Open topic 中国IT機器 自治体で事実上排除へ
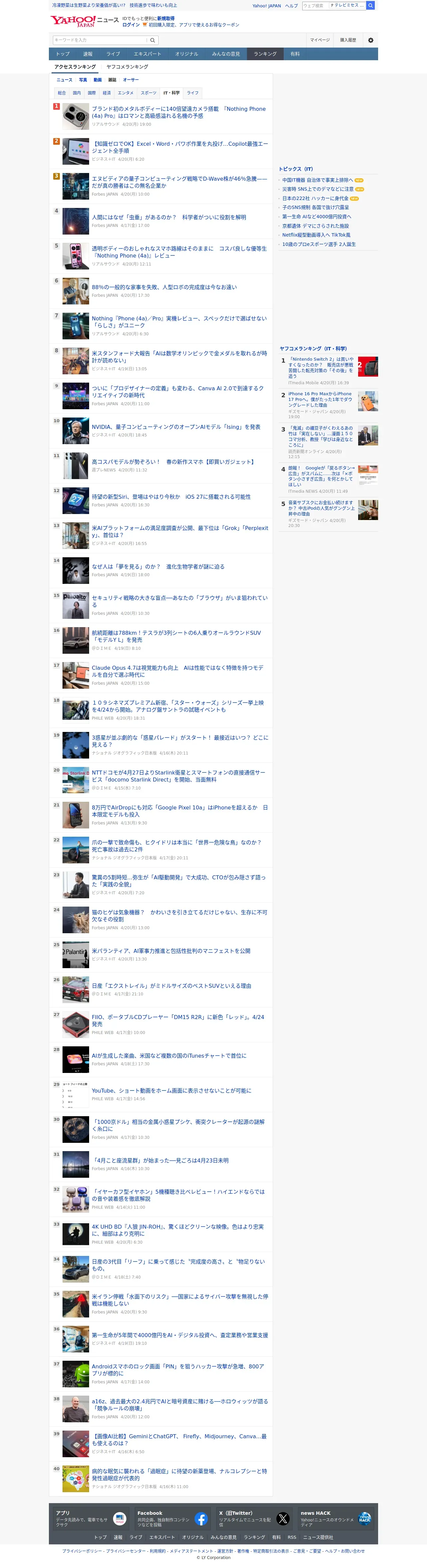Screen dimensions: 427x1568 tap(318, 180)
